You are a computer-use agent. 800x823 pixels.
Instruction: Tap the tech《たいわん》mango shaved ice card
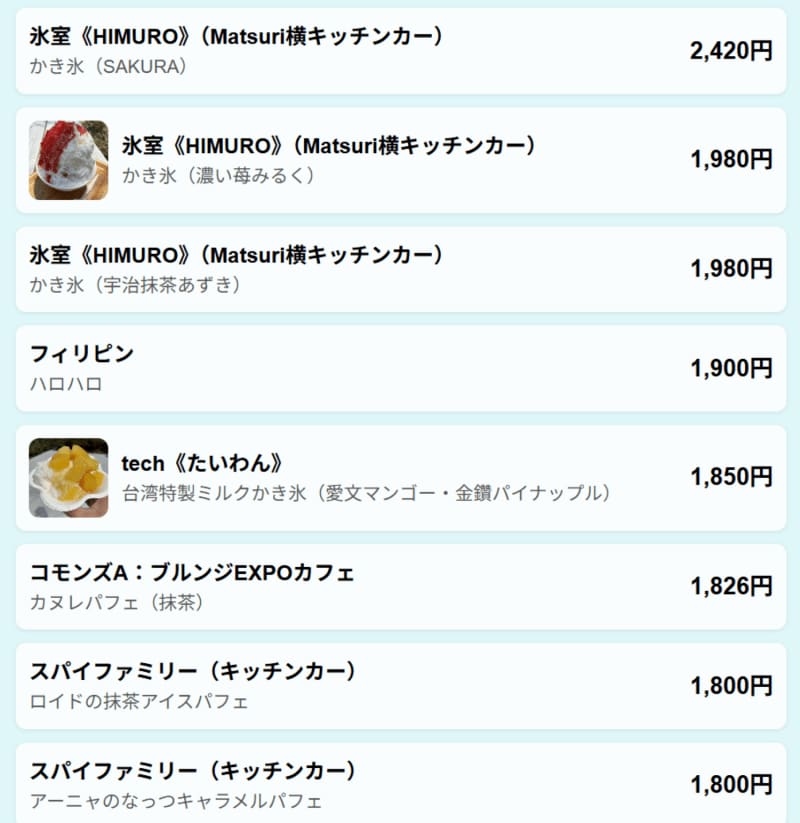coord(400,477)
